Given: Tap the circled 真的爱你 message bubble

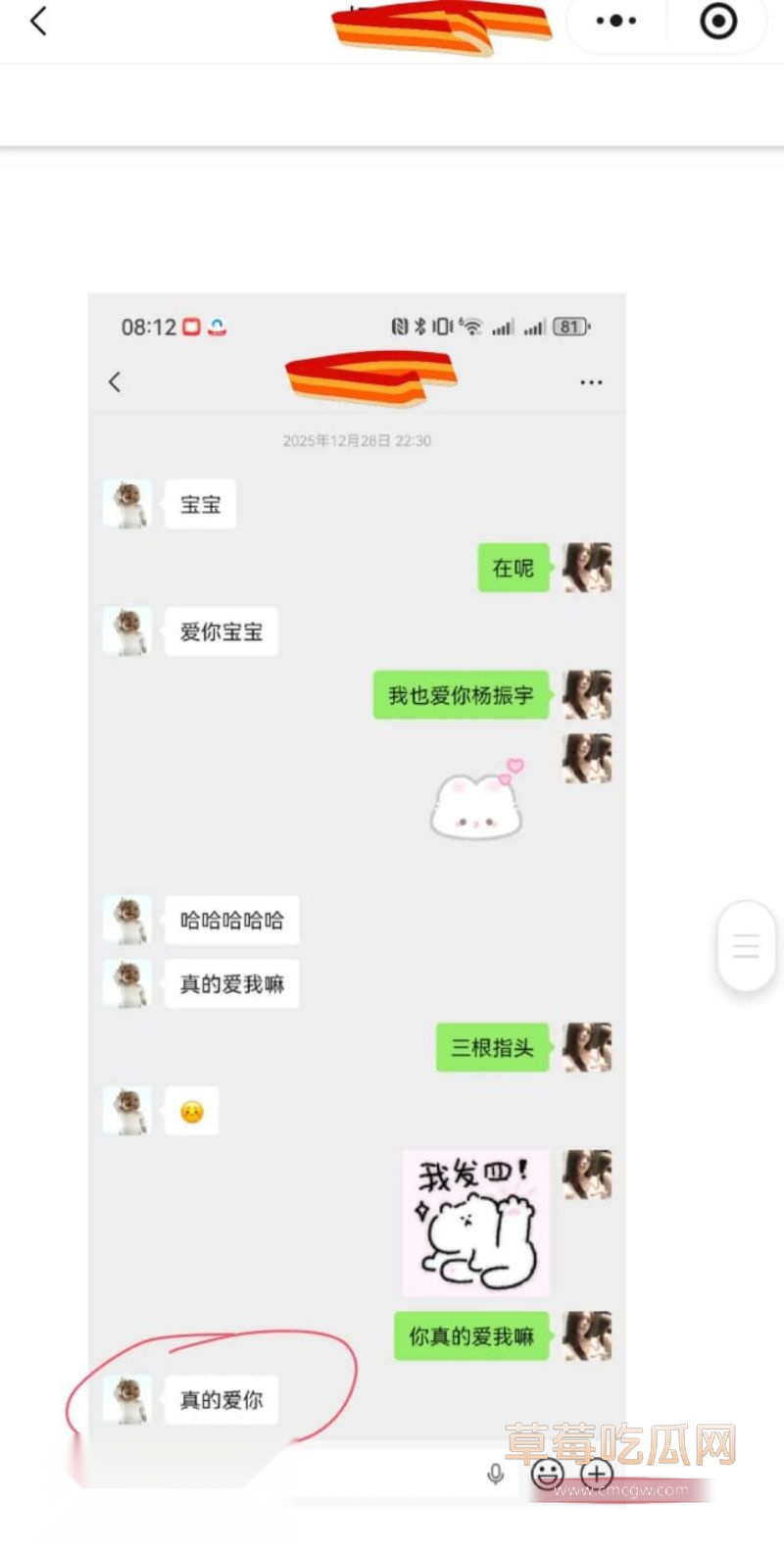Looking at the screenshot, I should coord(220,1400).
